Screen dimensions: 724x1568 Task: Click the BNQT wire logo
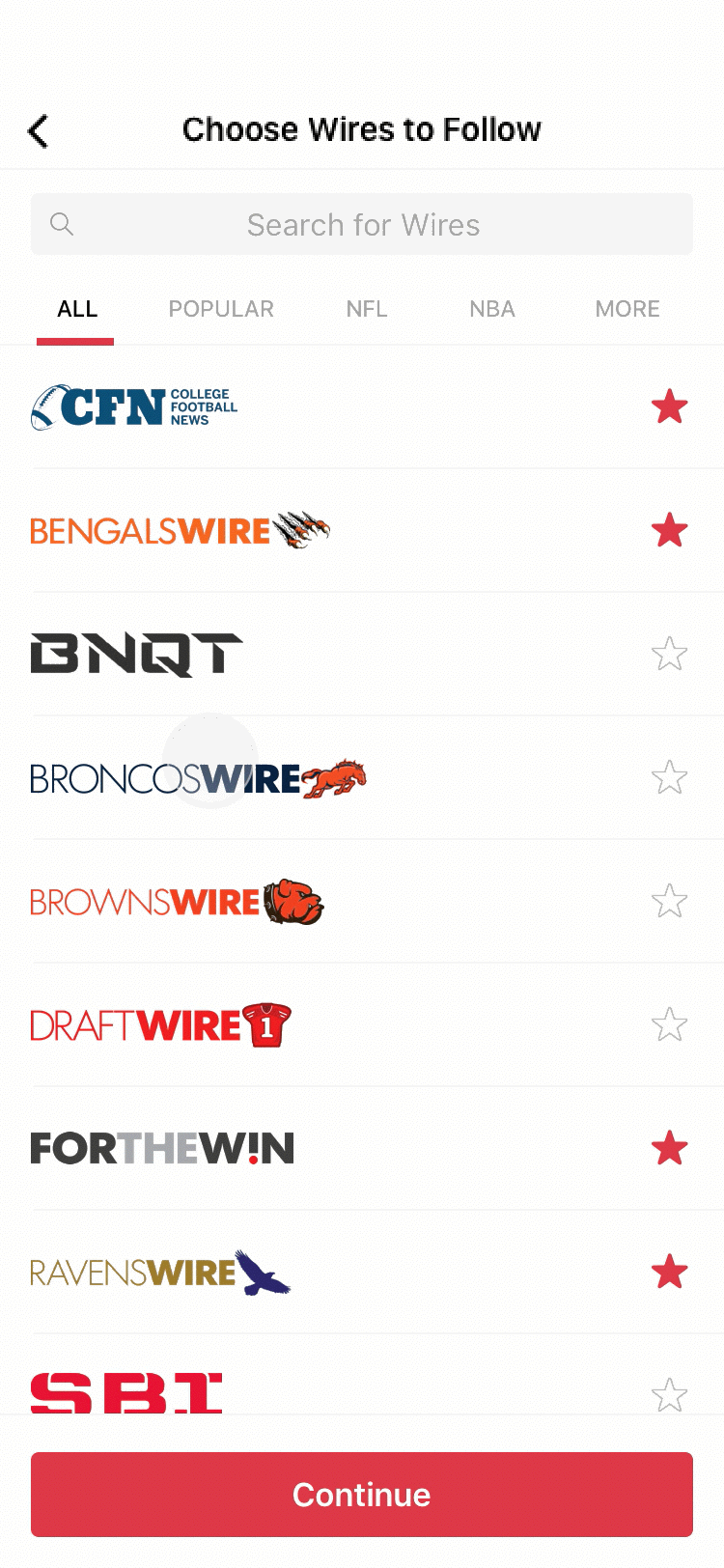135,653
